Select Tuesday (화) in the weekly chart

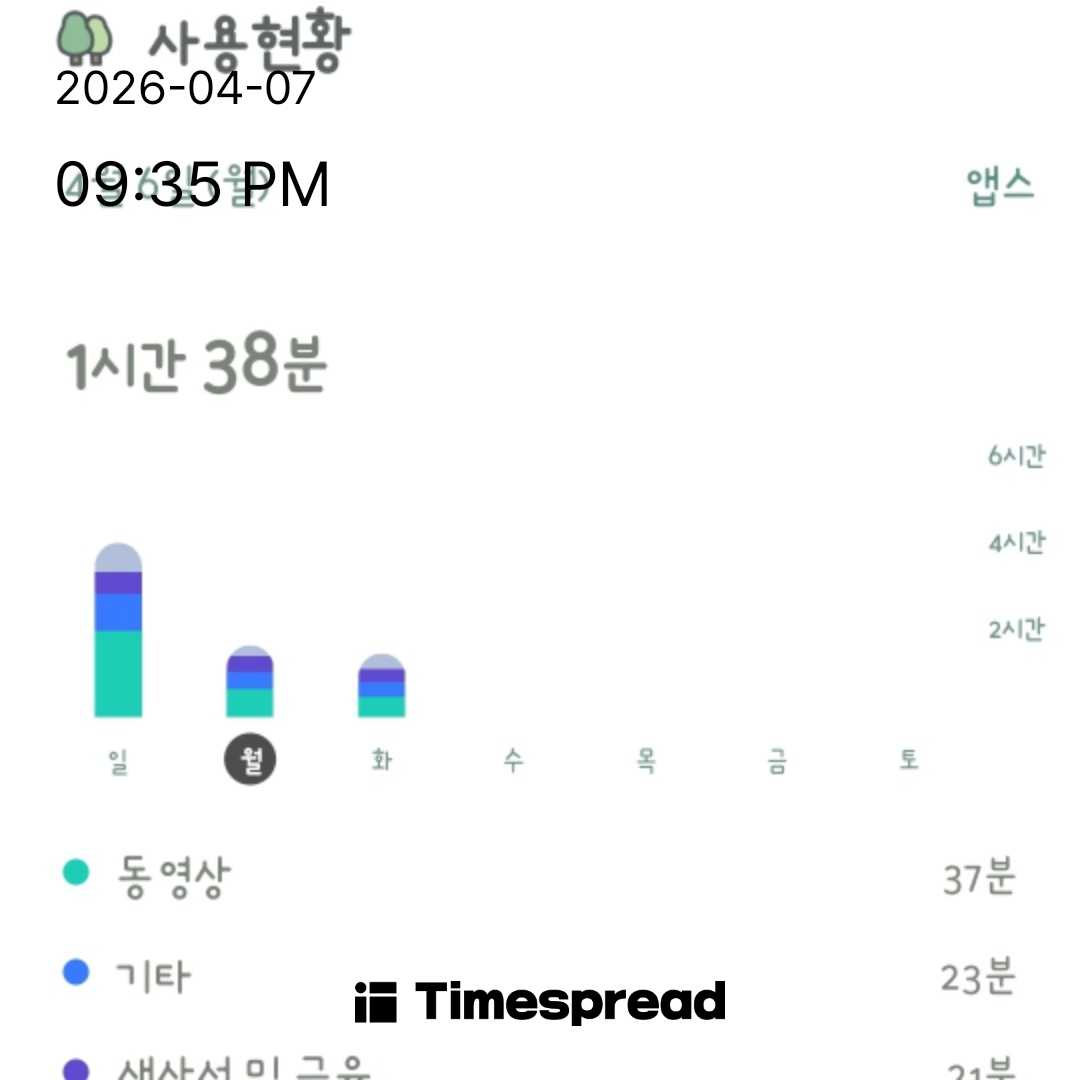tap(381, 761)
